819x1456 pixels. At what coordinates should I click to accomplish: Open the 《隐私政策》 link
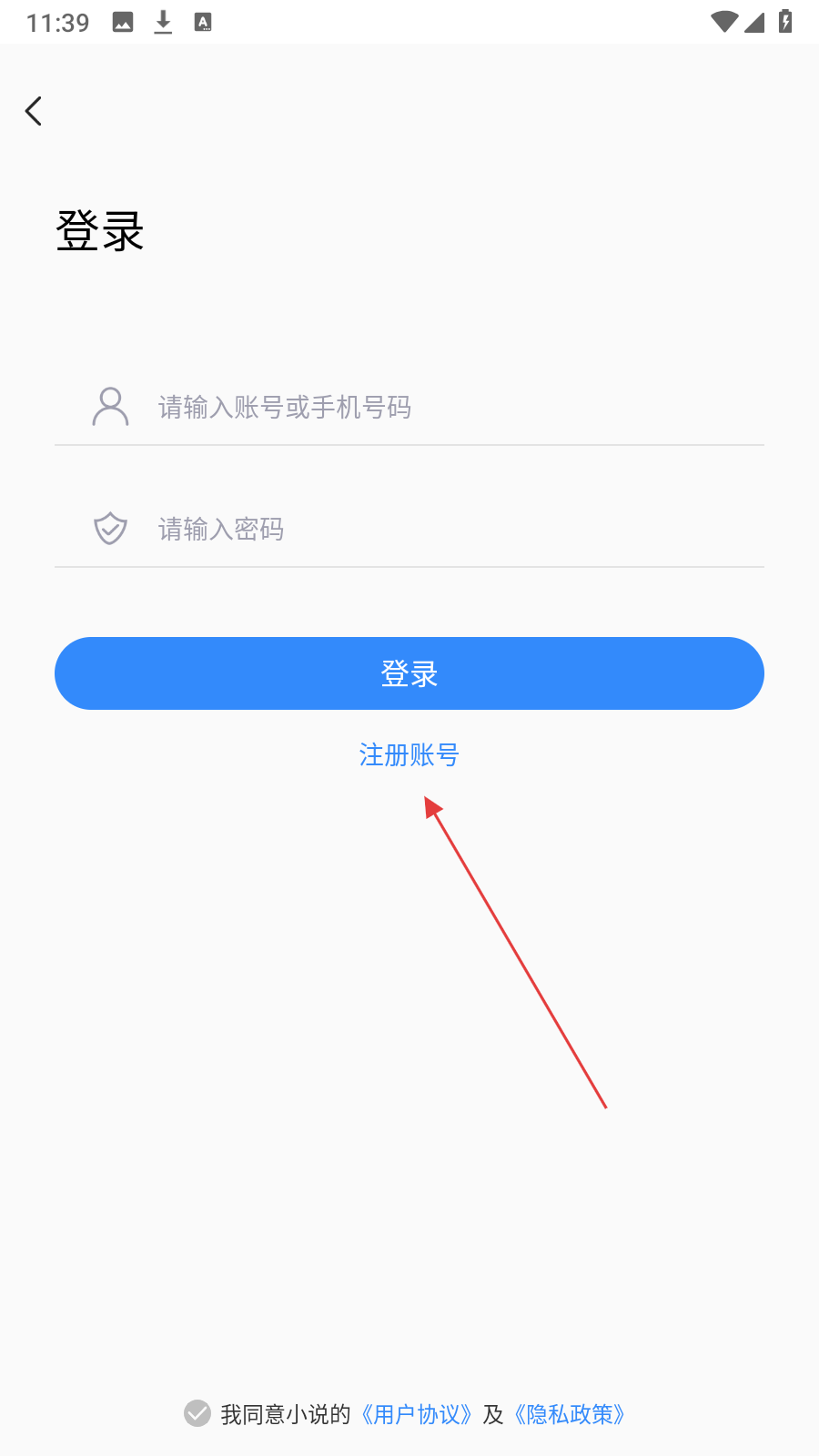click(570, 1414)
